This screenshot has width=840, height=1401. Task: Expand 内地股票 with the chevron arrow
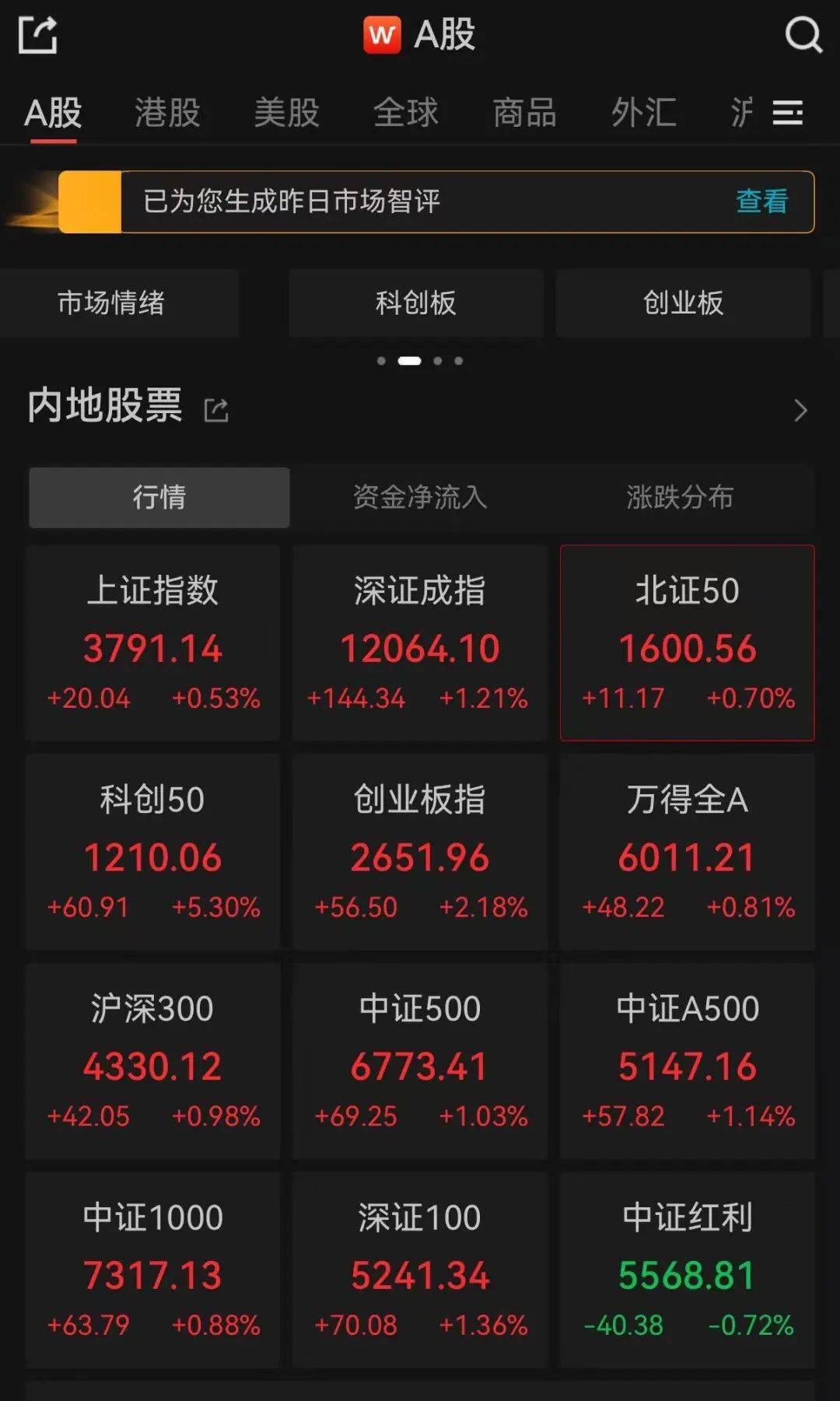800,410
